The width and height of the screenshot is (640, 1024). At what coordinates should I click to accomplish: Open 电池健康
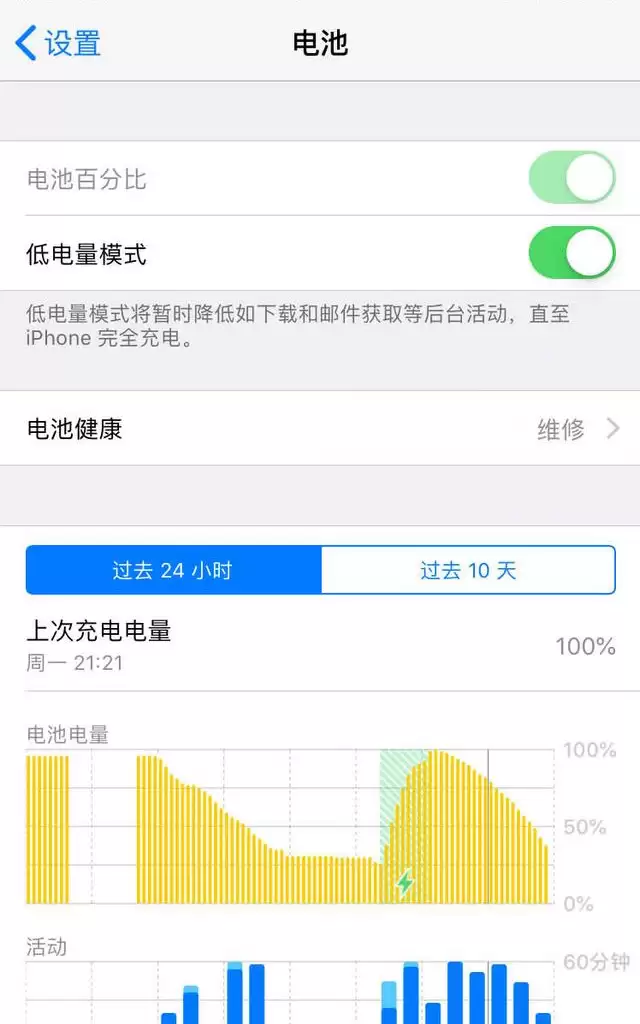[x=320, y=429]
